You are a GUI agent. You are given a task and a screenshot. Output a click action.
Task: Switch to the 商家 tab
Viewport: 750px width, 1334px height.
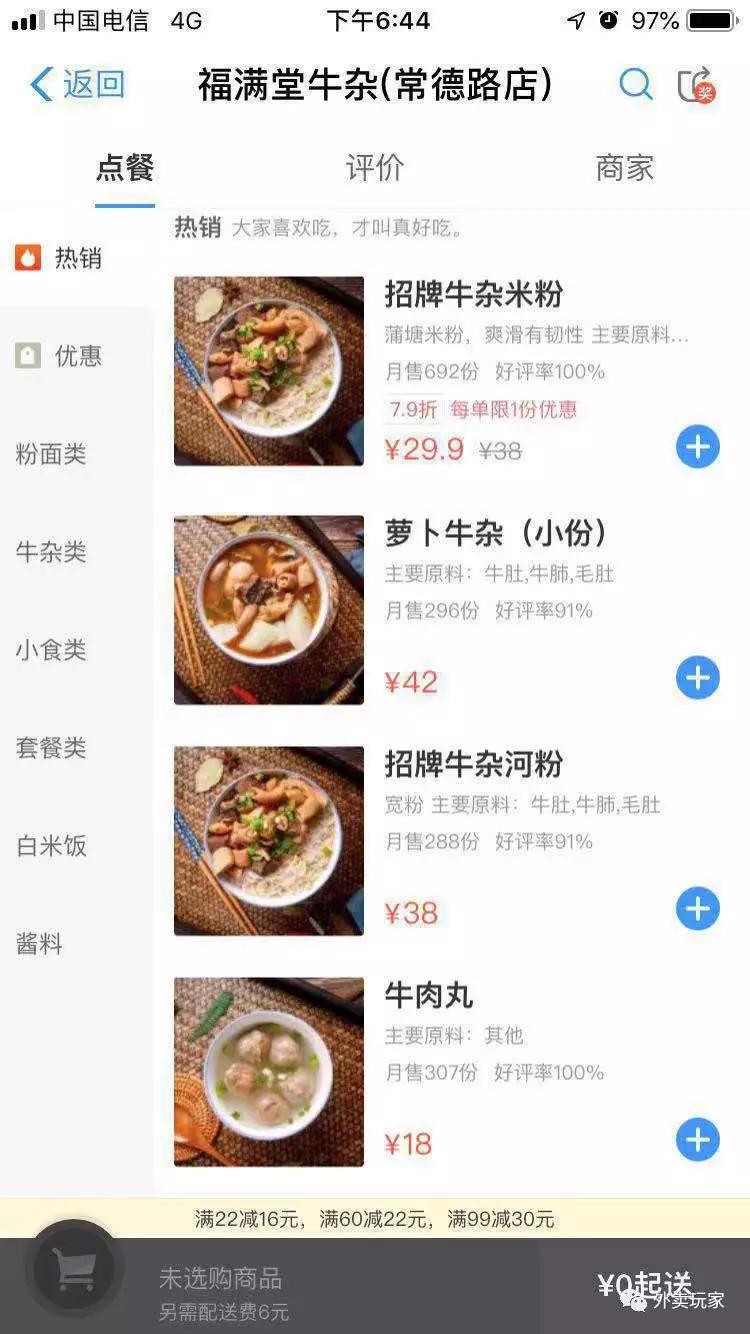624,167
